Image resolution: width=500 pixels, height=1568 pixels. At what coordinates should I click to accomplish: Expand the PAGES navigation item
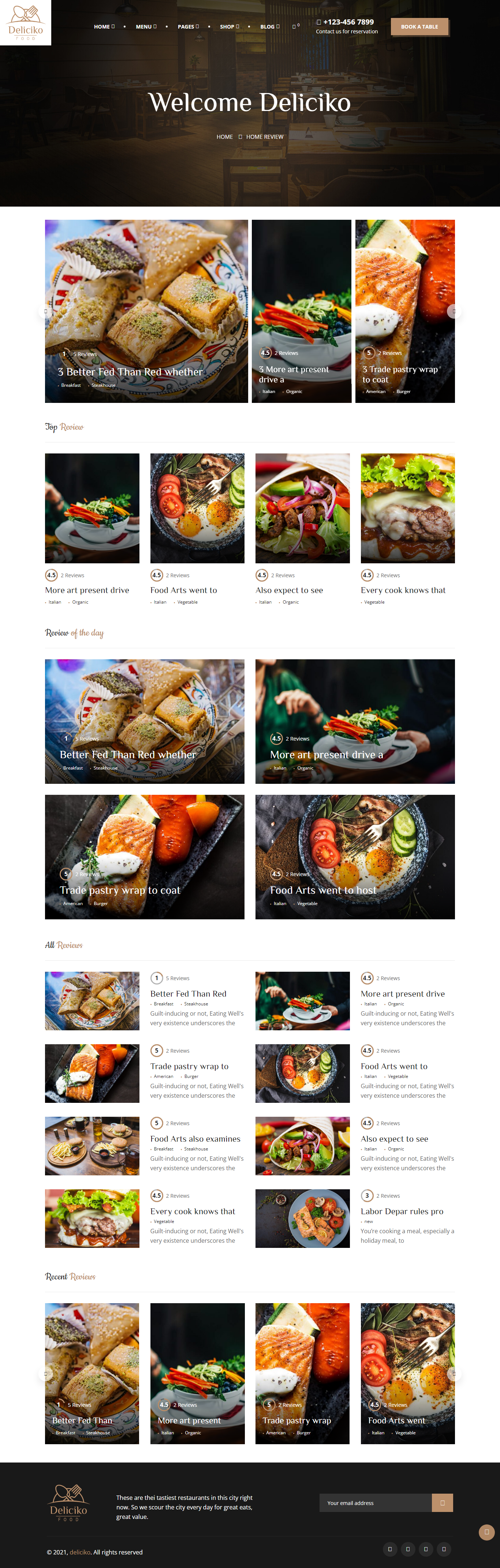pyautogui.click(x=188, y=27)
